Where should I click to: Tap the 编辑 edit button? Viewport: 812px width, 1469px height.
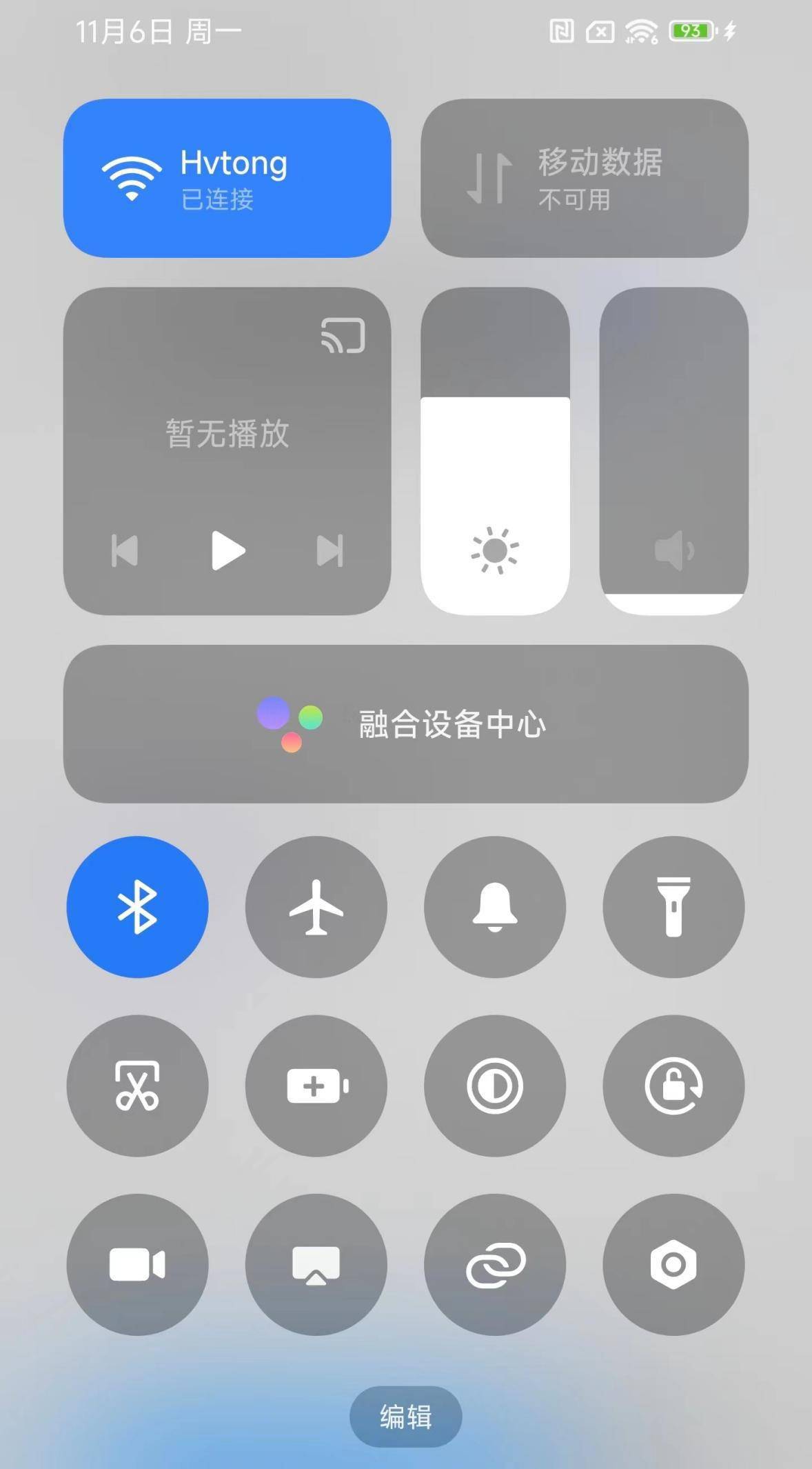pos(405,1417)
